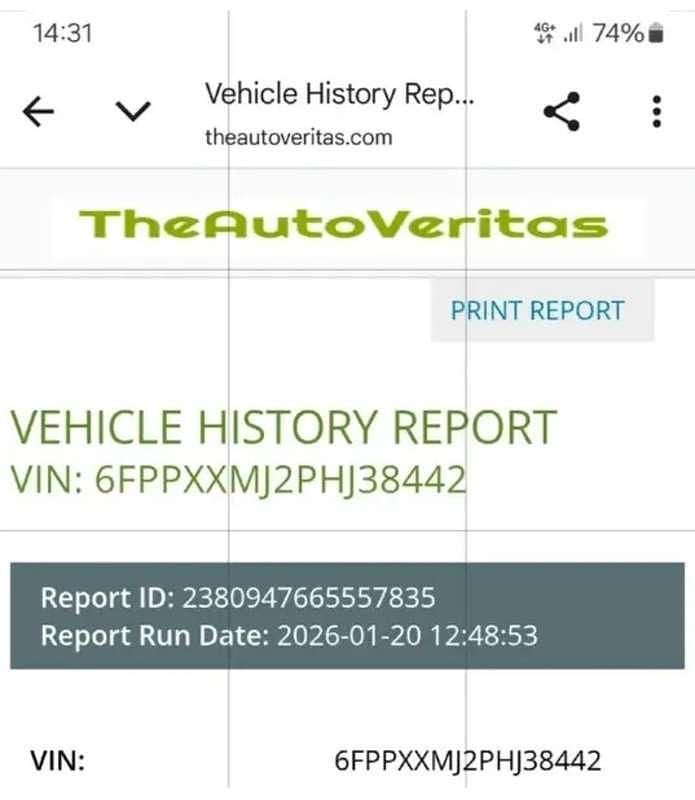Minimize the tab with the down chevron
The image size is (695, 800).
coord(133,112)
